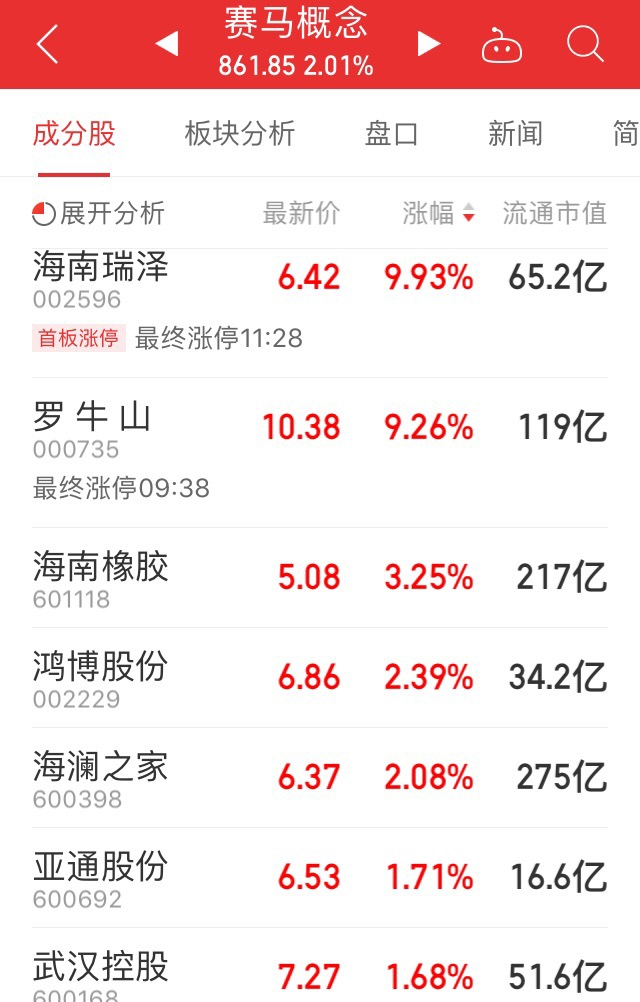This screenshot has width=640, height=1002.
Task: Select the 成分股 tab
Action: 74,134
